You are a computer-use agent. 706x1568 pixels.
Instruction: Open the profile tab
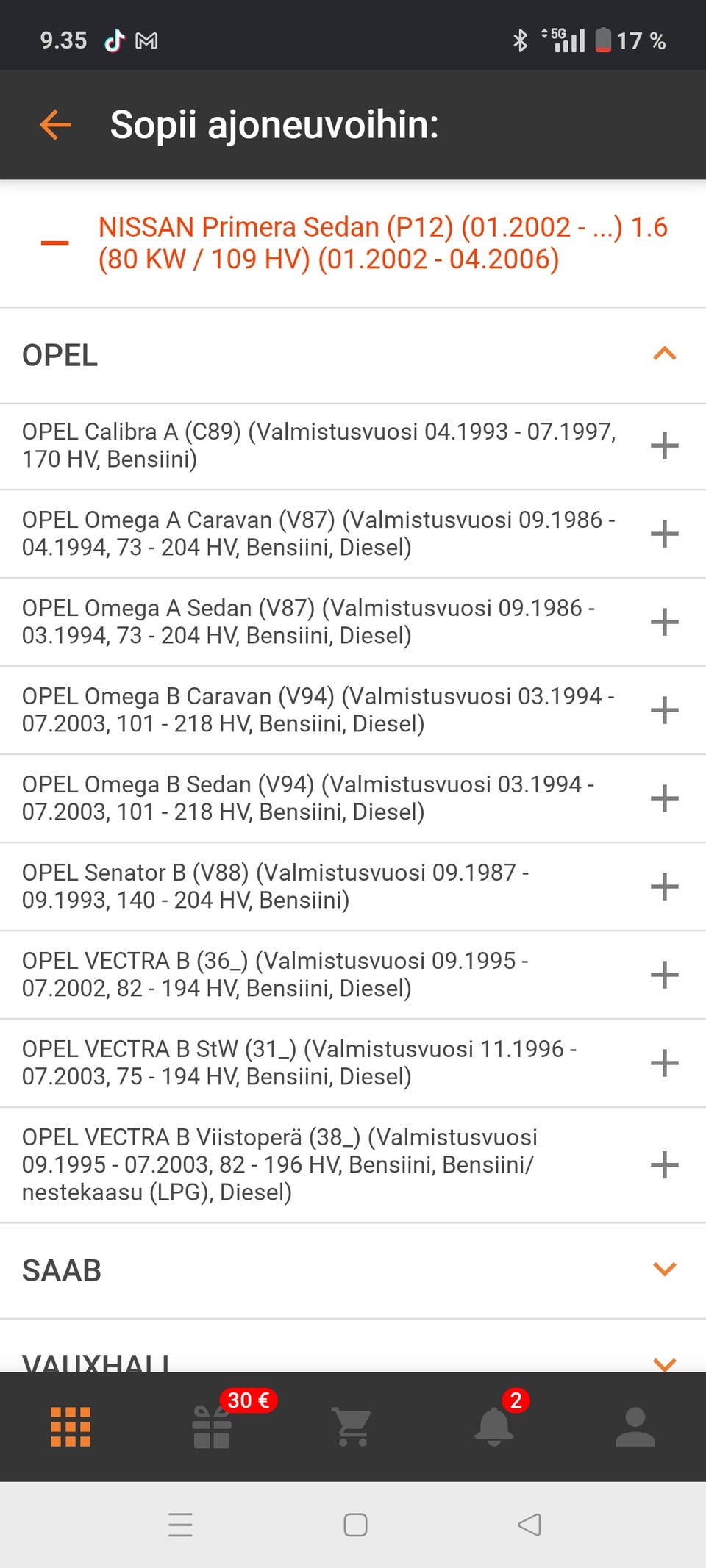coord(635,1427)
